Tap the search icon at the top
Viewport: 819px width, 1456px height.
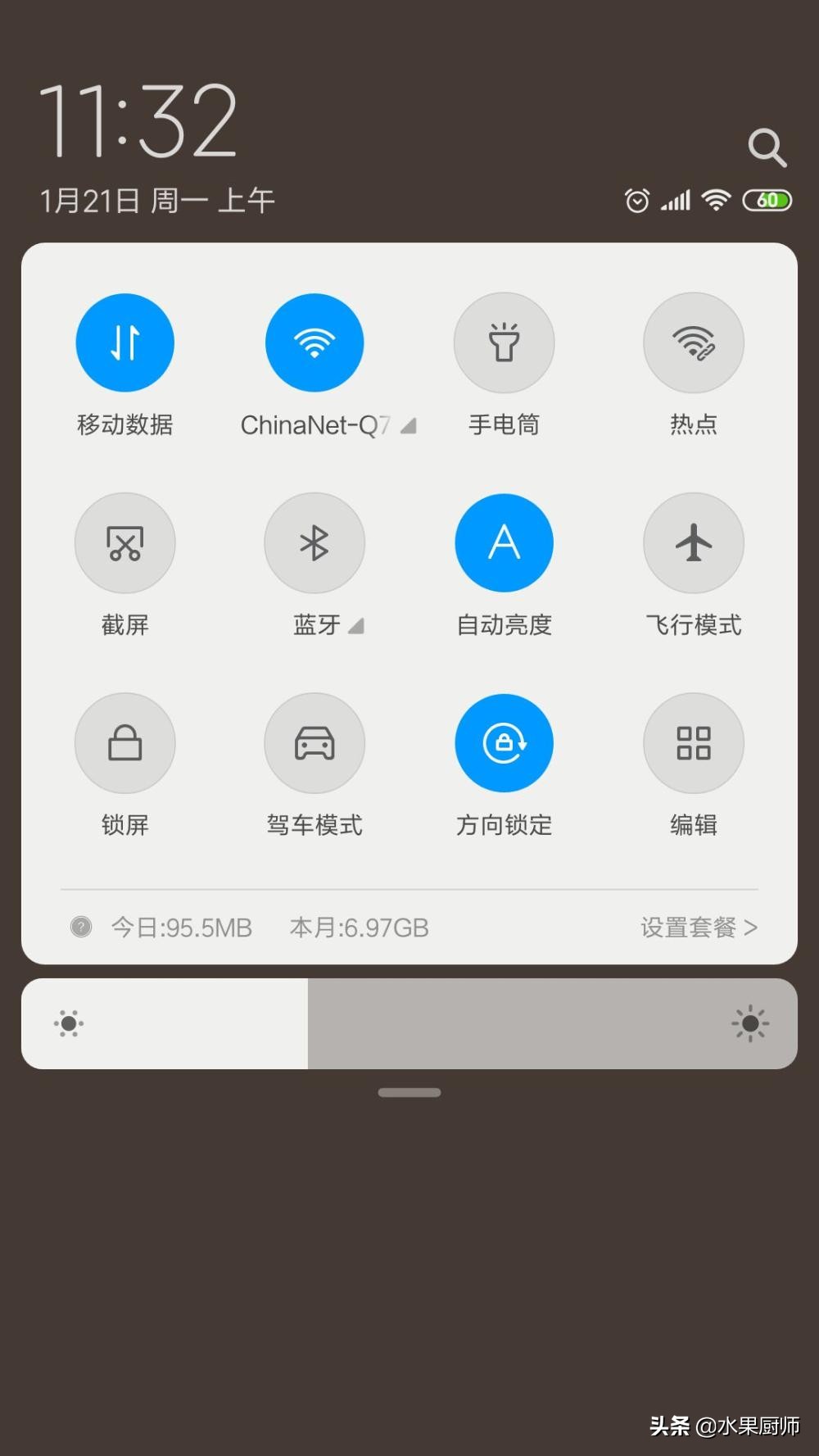tap(767, 147)
